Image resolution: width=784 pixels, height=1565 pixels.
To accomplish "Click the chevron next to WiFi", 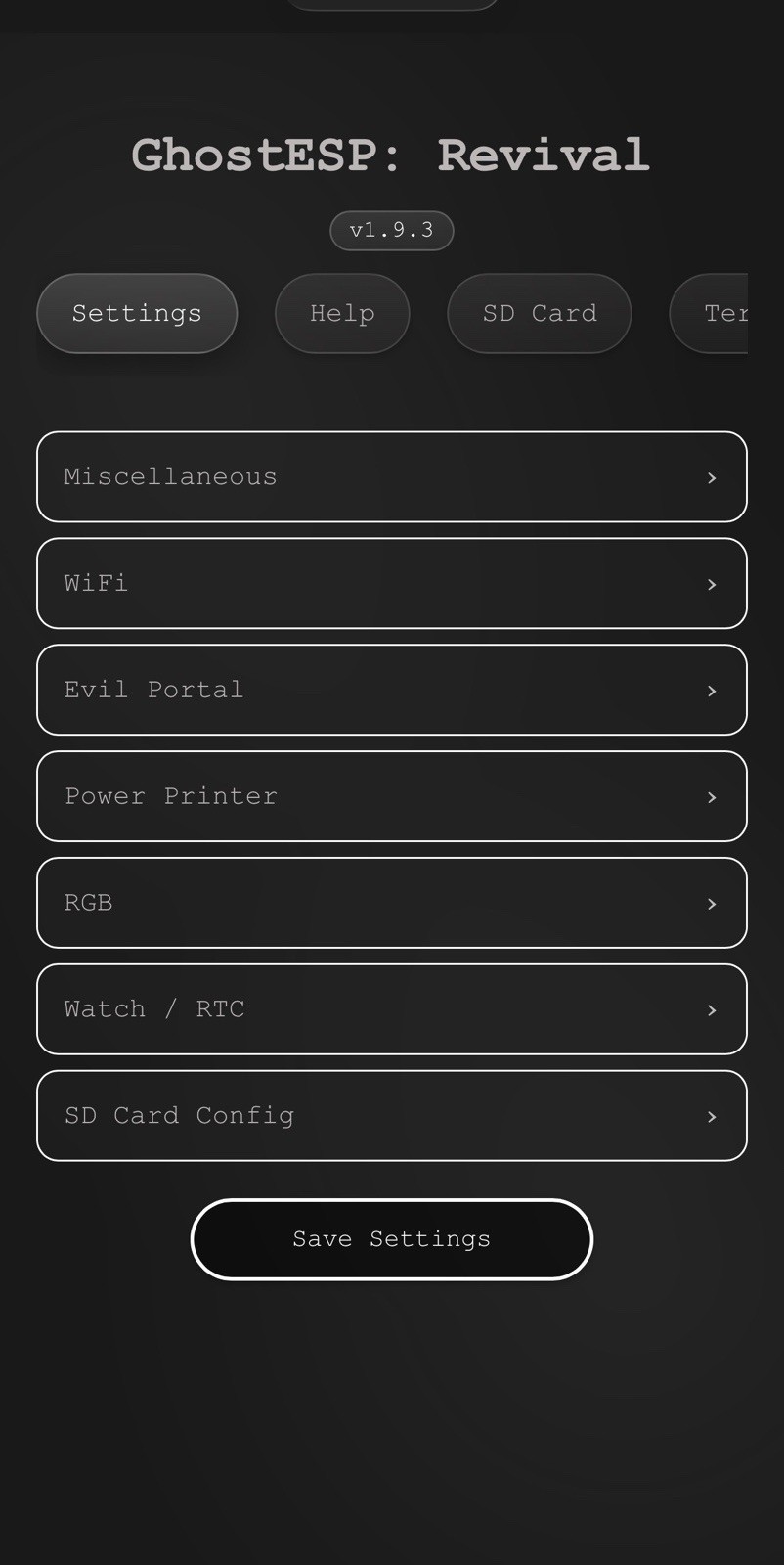I will [713, 584].
